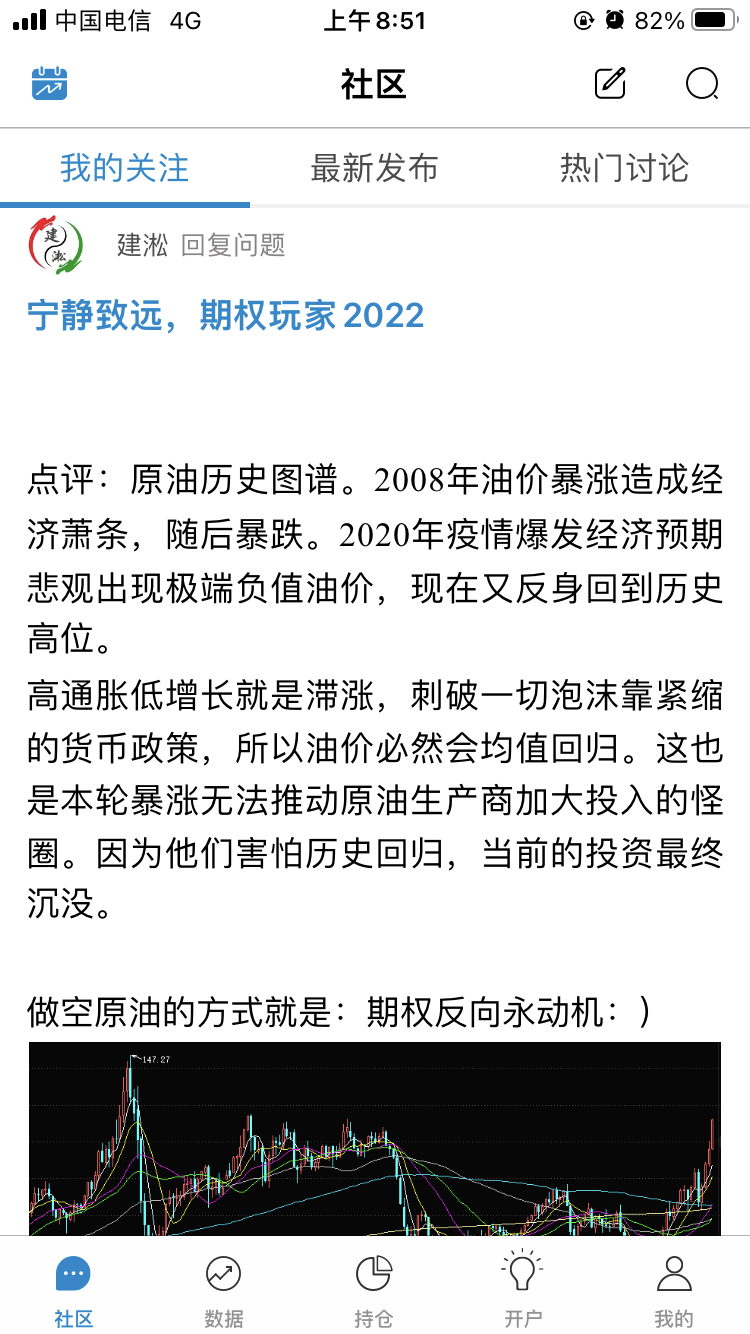Open 建淞's profile avatar
Screen dimensions: 750x1334
pyautogui.click(x=56, y=245)
